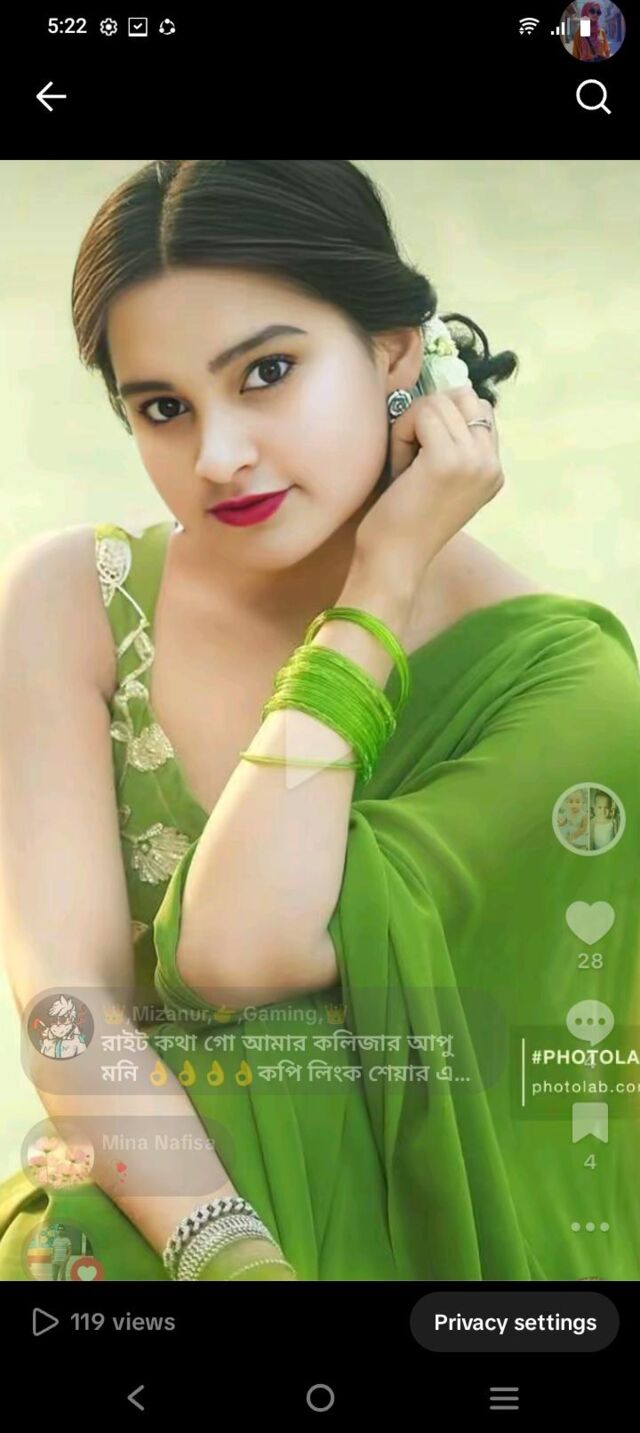View the 119 views details

pos(104,1322)
